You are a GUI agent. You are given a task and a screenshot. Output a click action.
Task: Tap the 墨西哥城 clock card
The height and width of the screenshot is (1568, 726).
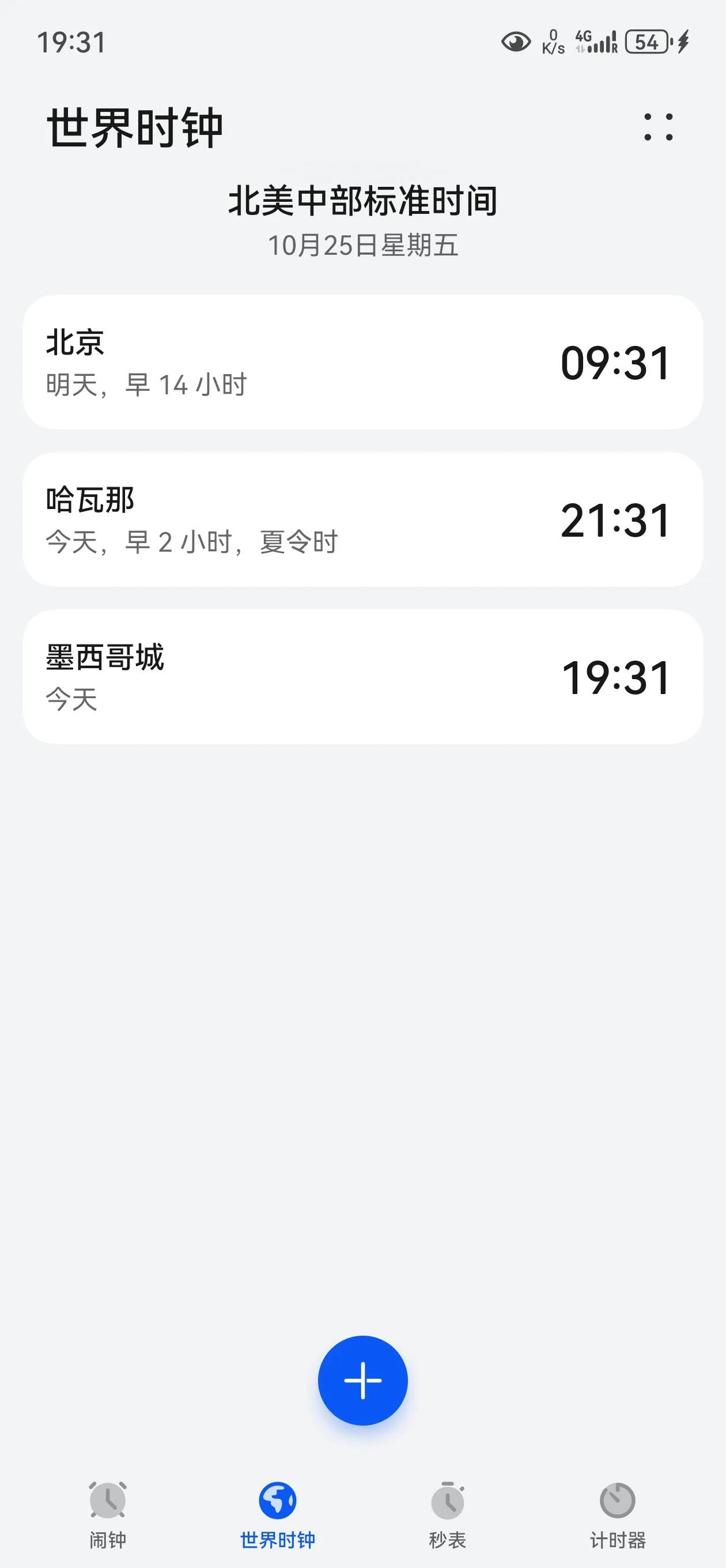362,677
